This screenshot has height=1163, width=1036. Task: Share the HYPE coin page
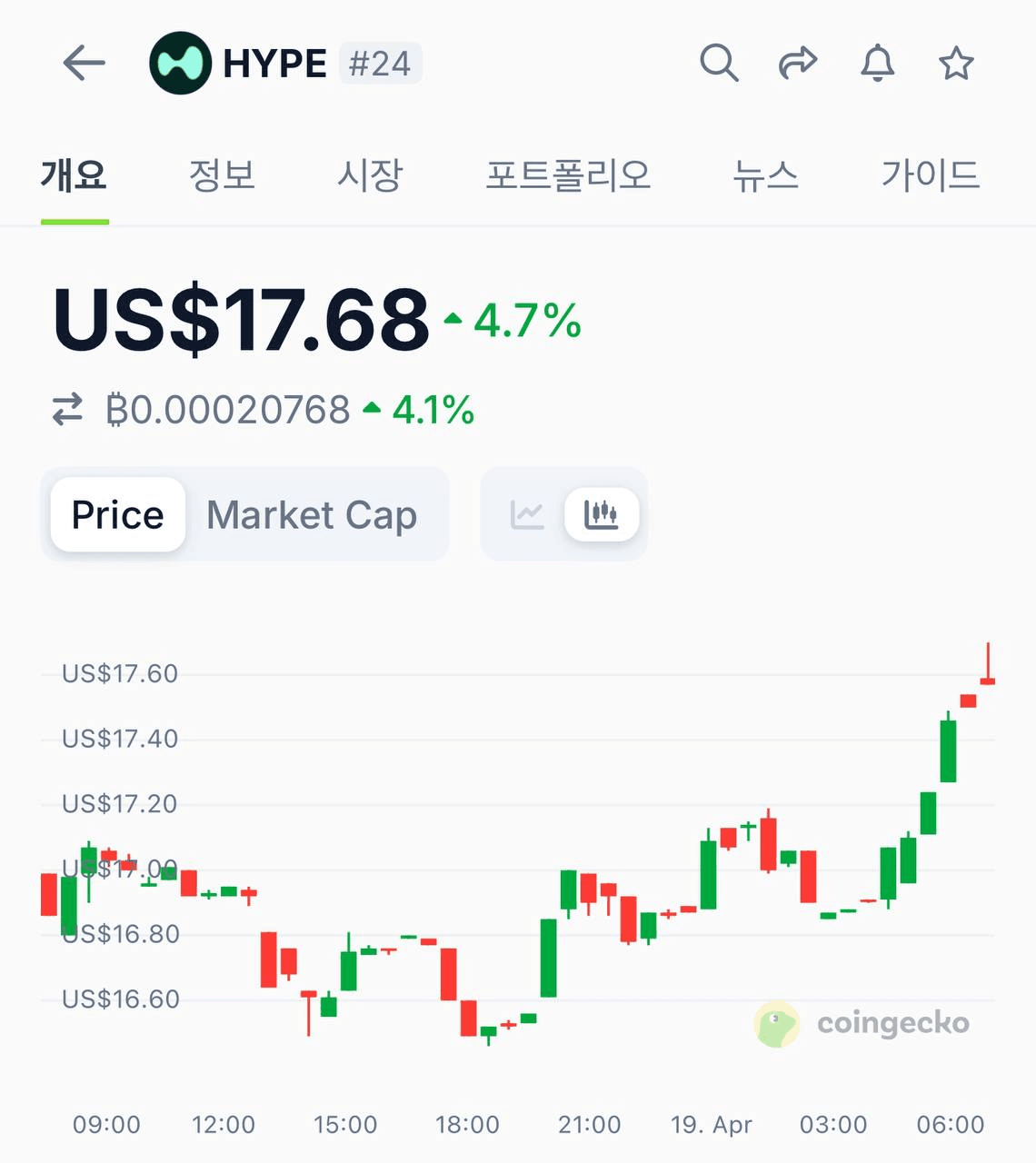coord(798,64)
